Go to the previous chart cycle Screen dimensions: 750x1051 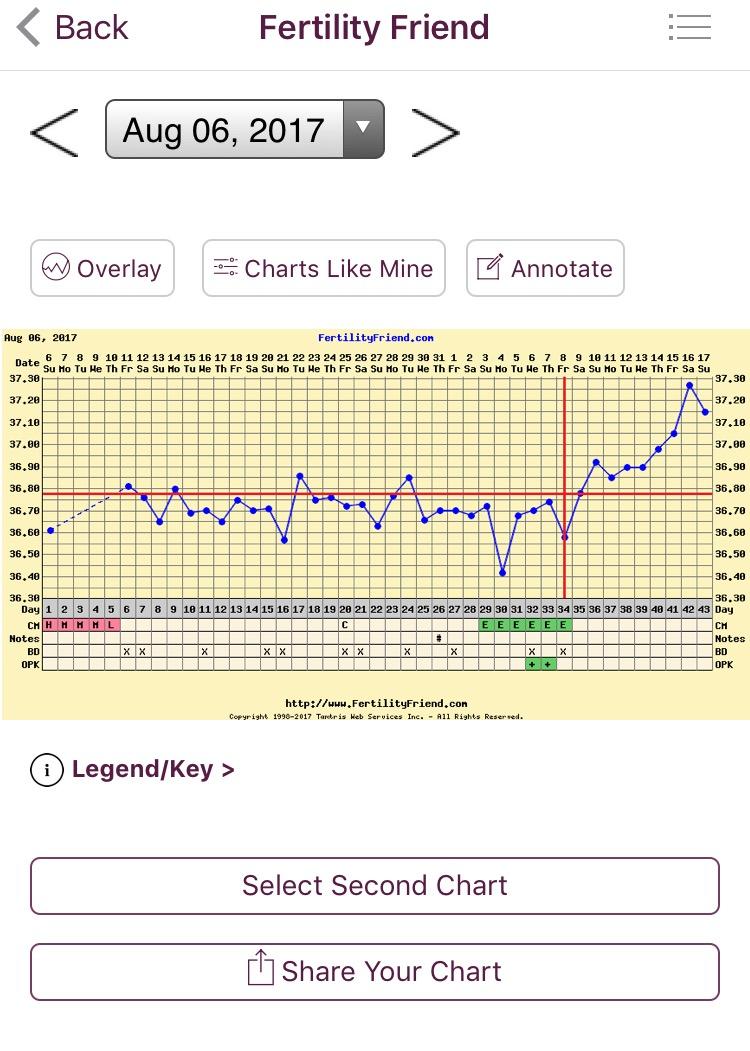click(x=54, y=131)
